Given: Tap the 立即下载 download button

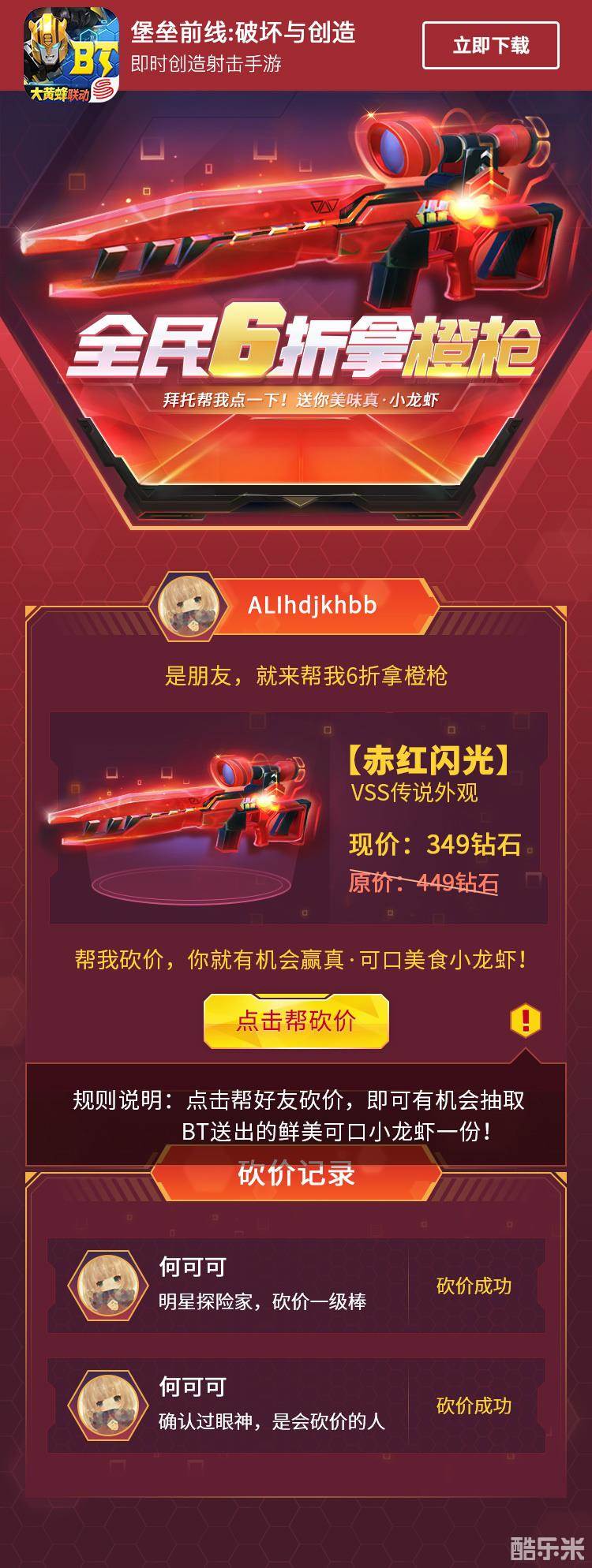Looking at the screenshot, I should 490,46.
